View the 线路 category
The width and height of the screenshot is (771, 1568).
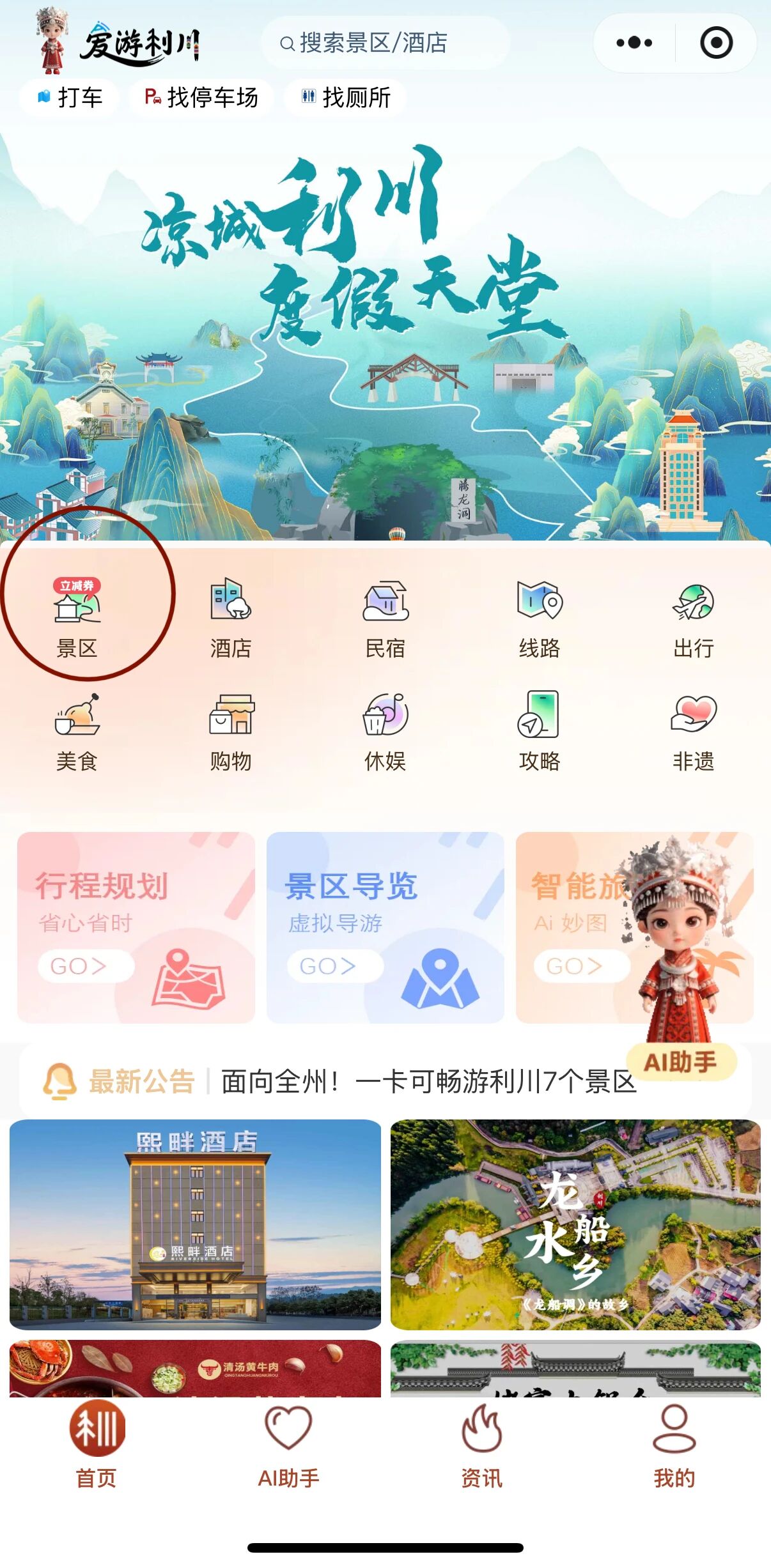539,617
